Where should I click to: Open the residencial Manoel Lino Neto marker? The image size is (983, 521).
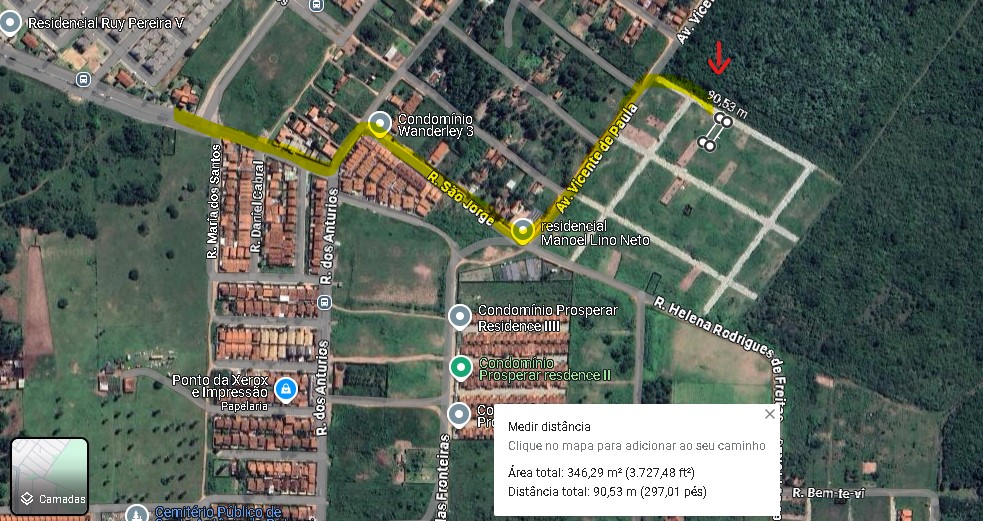click(523, 231)
